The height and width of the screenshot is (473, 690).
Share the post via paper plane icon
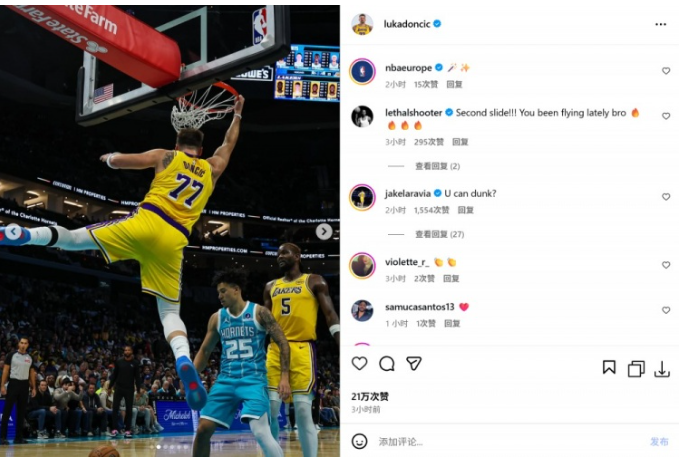tap(413, 365)
